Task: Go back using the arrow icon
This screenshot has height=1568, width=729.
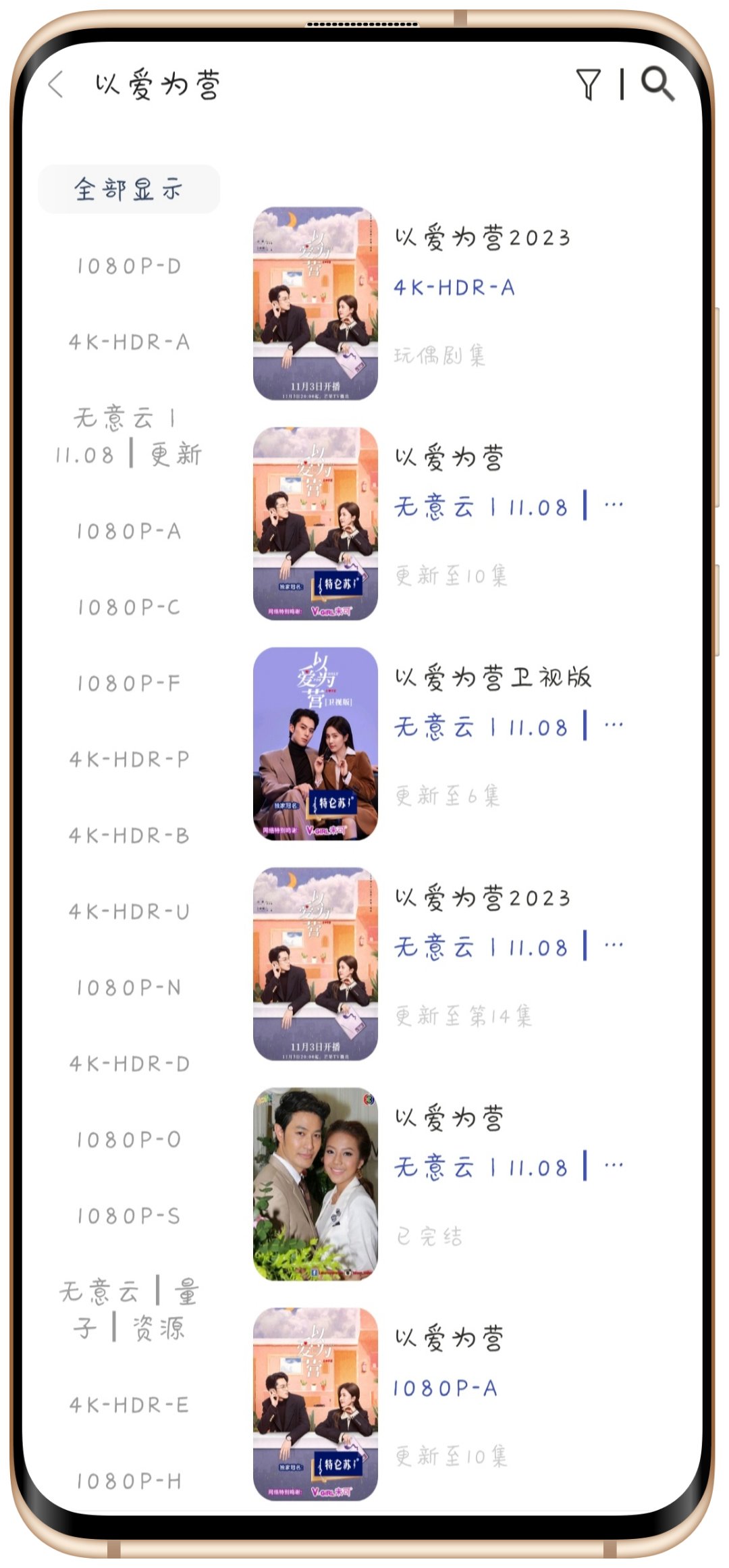Action: click(57, 85)
